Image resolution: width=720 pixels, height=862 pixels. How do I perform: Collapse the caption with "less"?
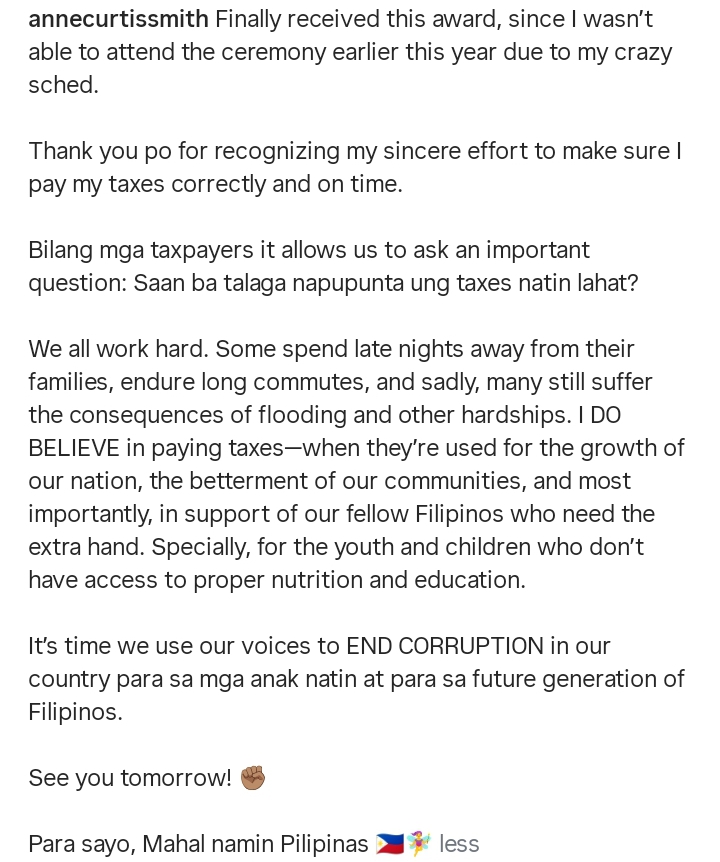(459, 844)
